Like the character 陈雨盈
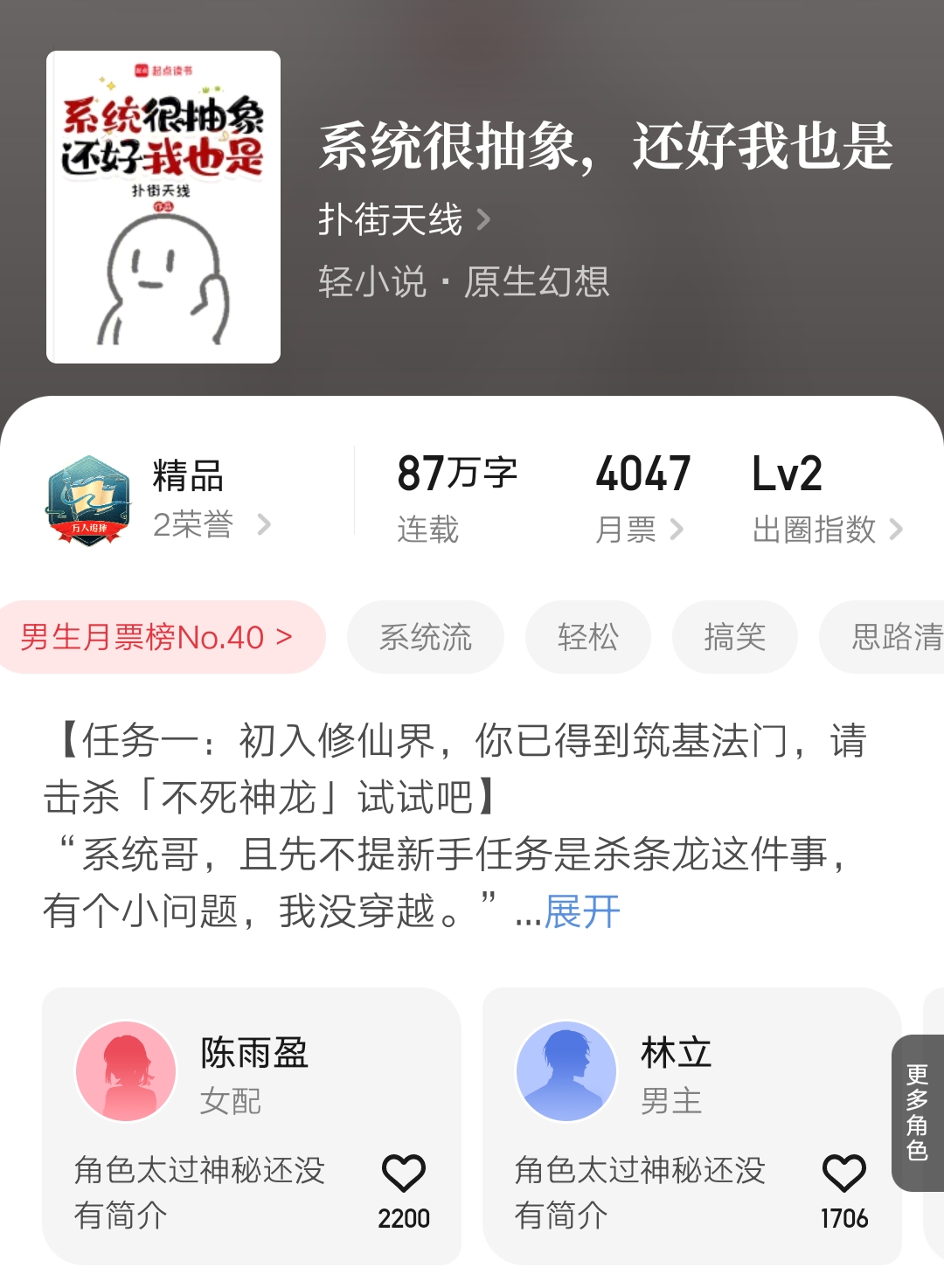Viewport: 944px width, 1288px height. (403, 1173)
